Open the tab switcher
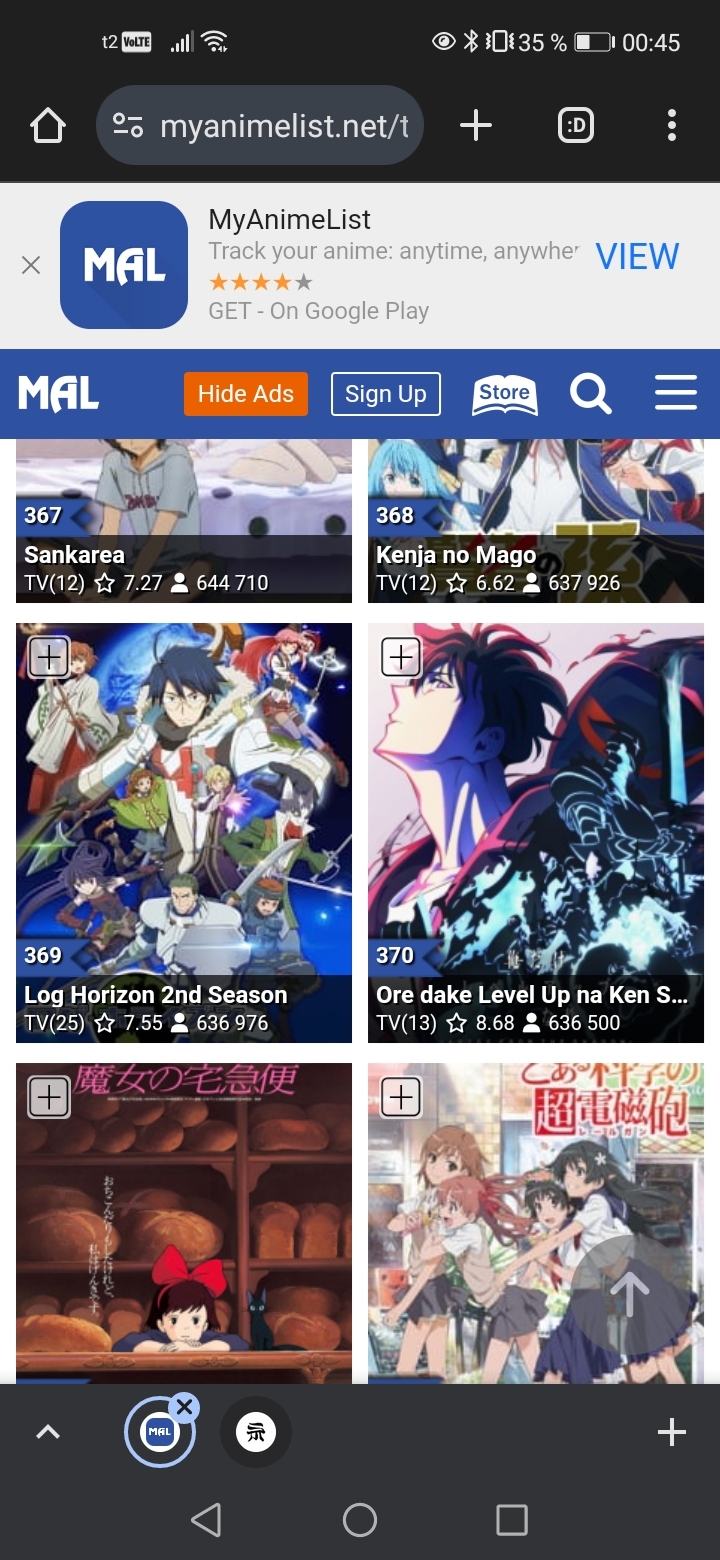This screenshot has width=720, height=1560. pos(575,126)
